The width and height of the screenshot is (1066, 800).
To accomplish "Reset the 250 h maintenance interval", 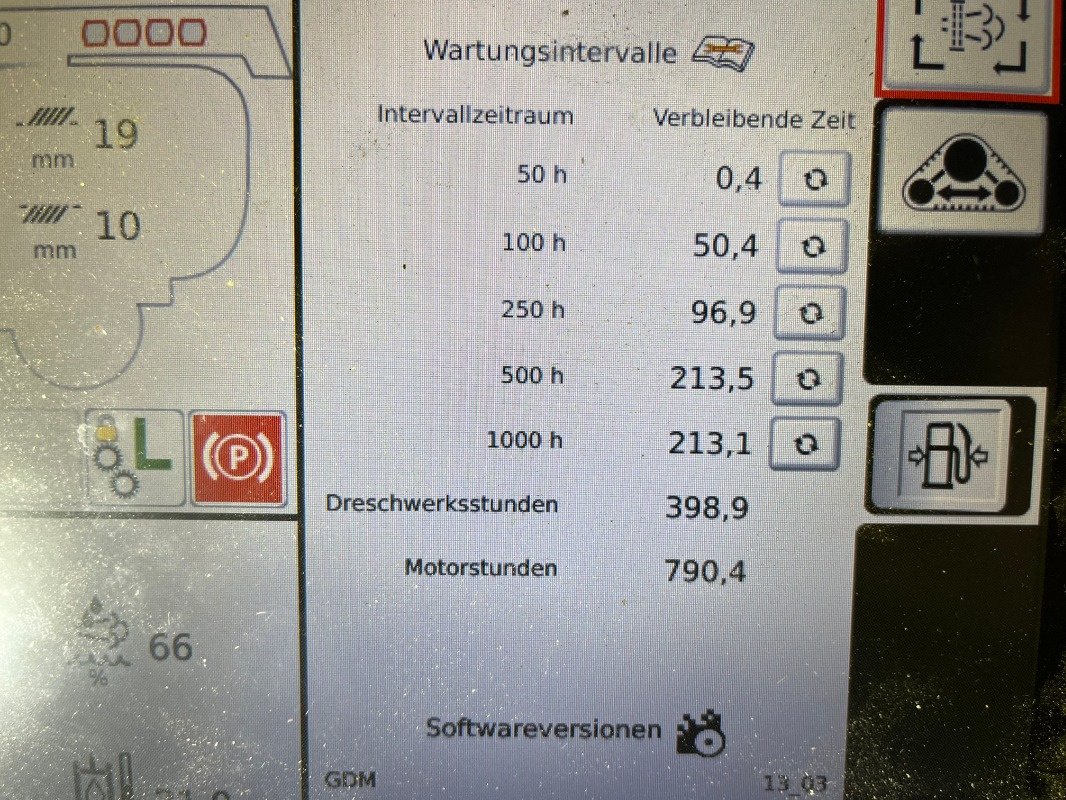I will click(x=810, y=313).
